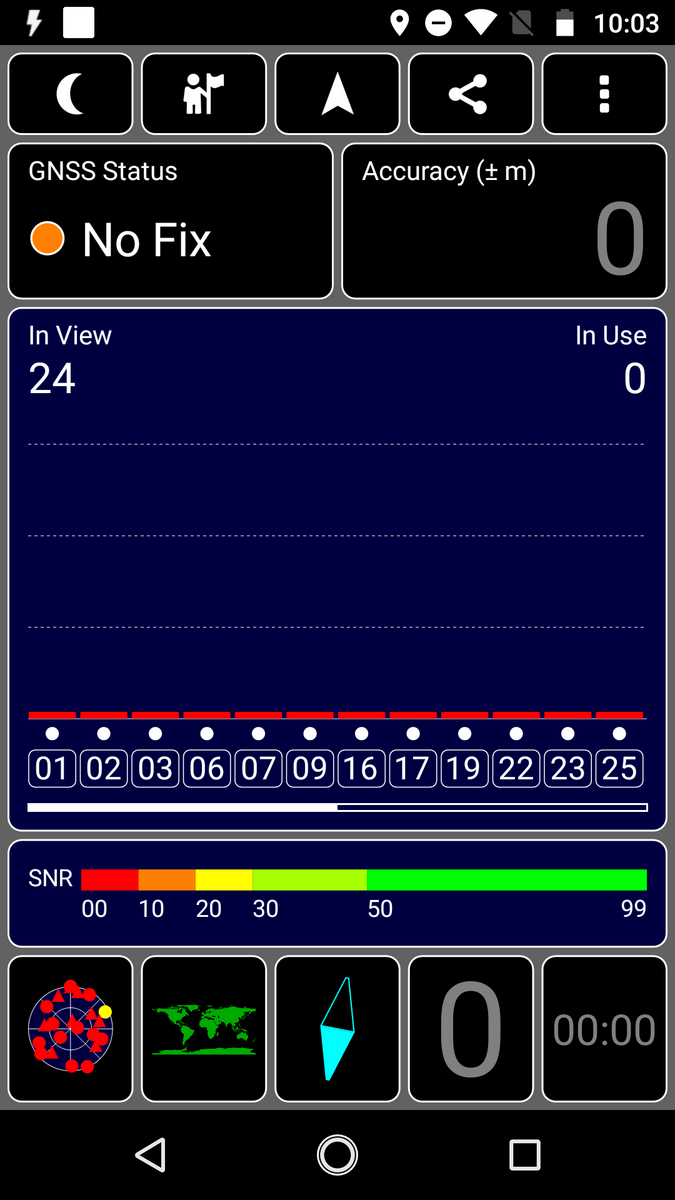This screenshot has height=1200, width=675.
Task: Open the 00:00 timer tile
Action: coord(604,1029)
